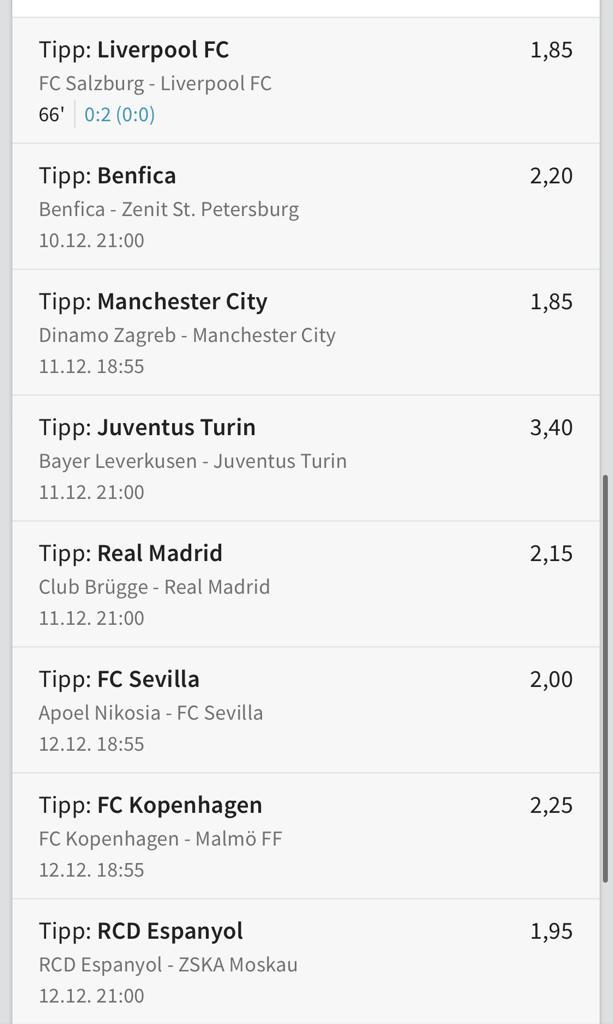View the Real Madrid tip against Club Brügge
Screen dimensions: 613x1024
305,585
